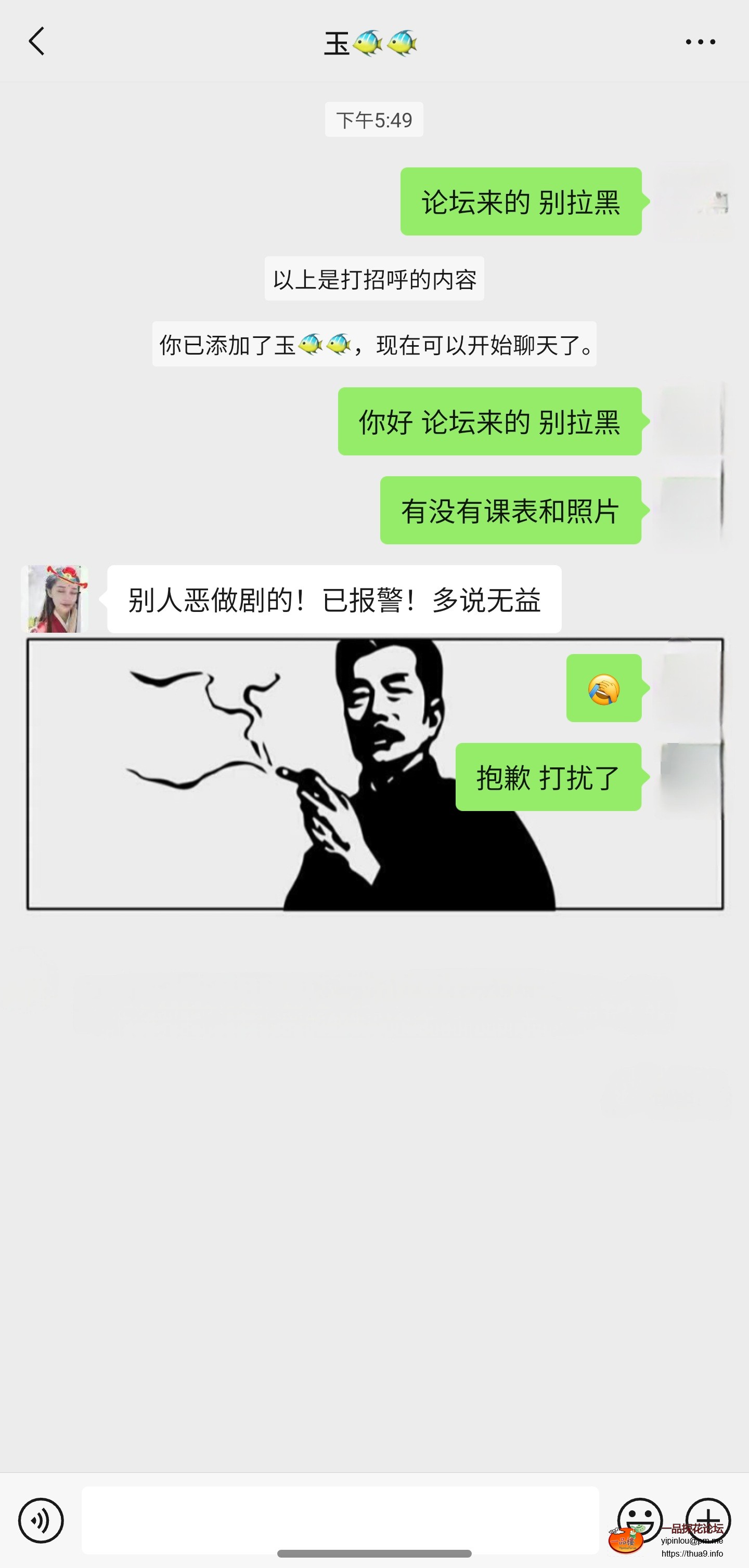Switch to voice message input

[x=41, y=1520]
